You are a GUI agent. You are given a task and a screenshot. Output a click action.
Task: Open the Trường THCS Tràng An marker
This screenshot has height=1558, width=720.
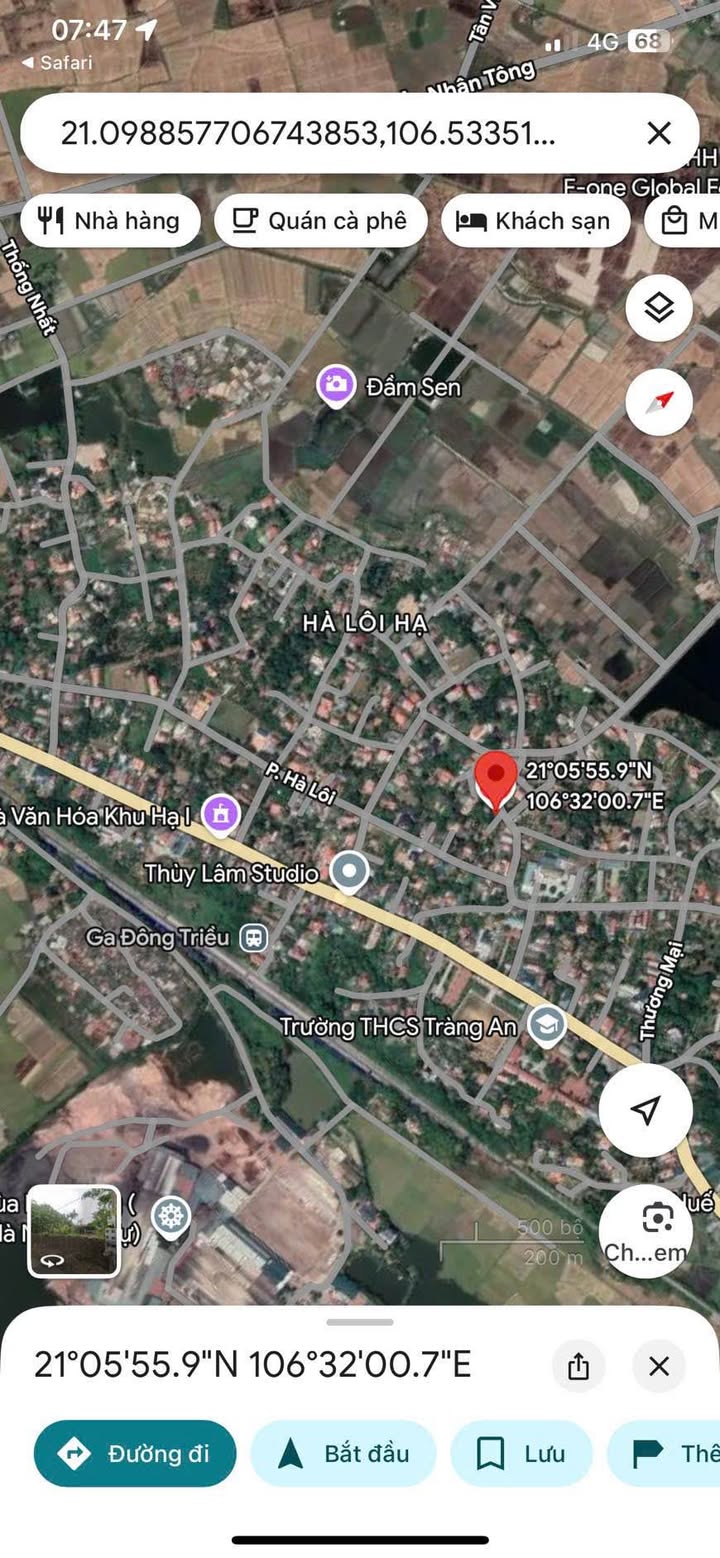coord(547,1026)
